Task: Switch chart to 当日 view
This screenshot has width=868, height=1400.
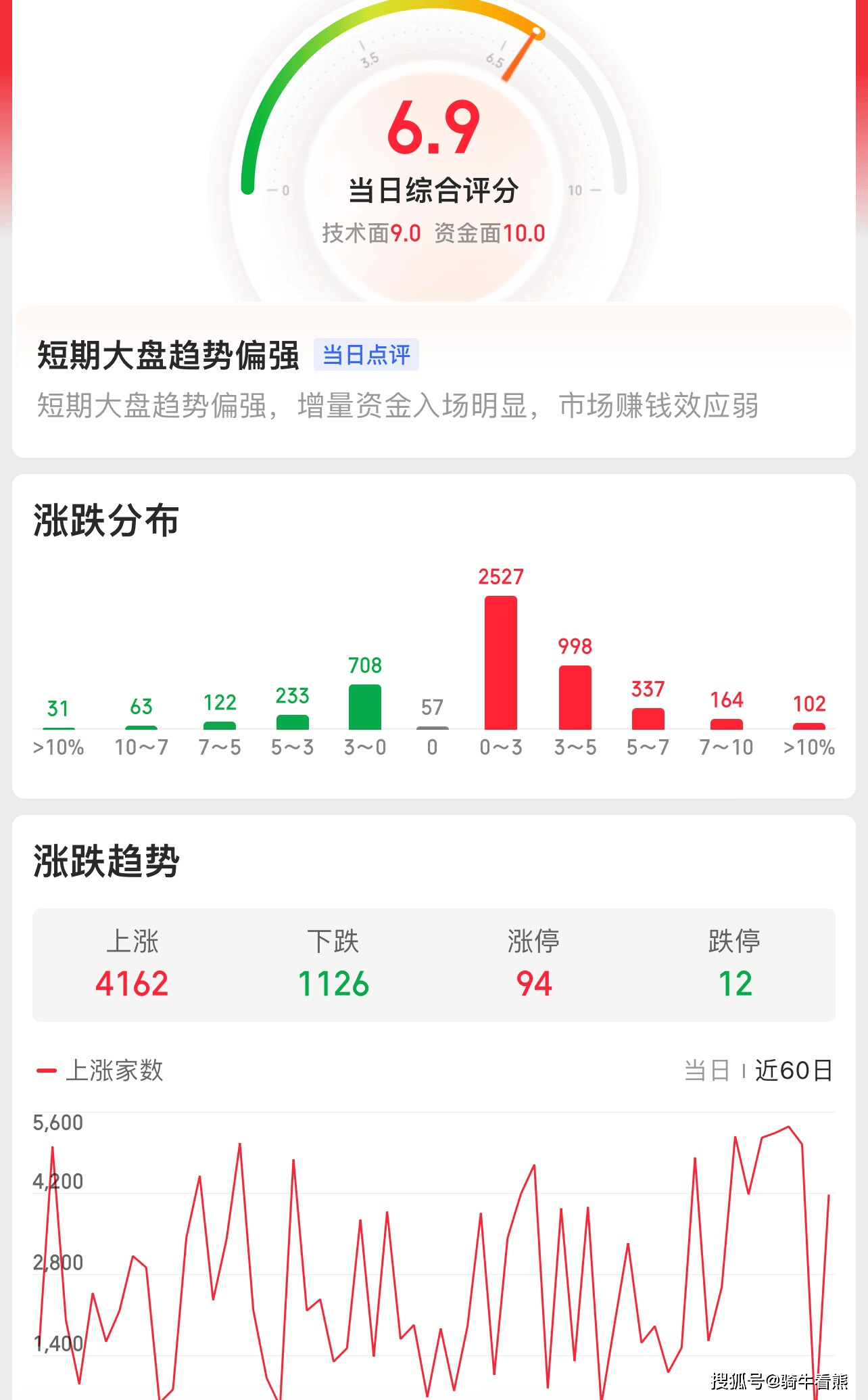Action: pyautogui.click(x=706, y=1071)
